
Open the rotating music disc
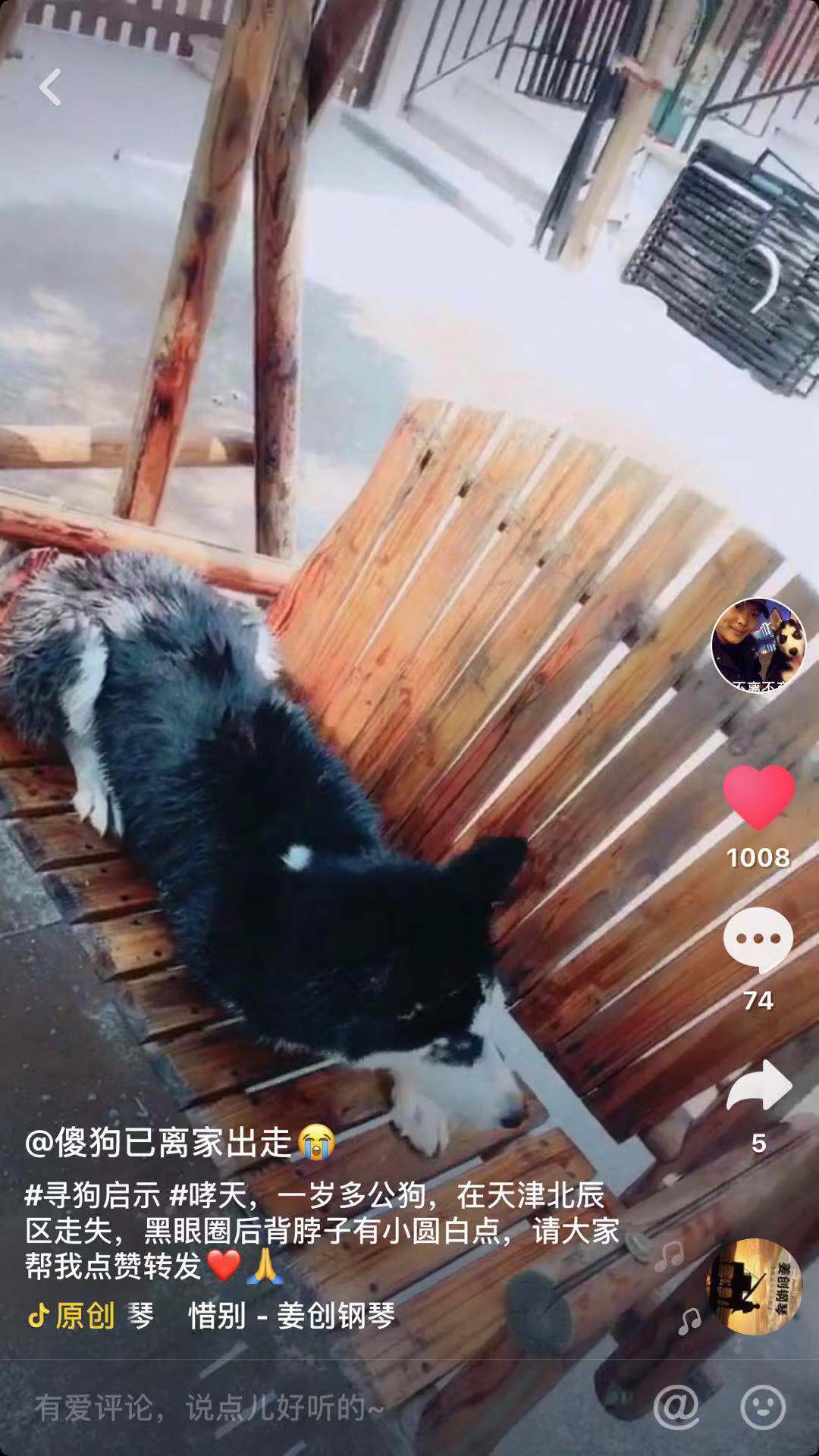pos(753,1287)
